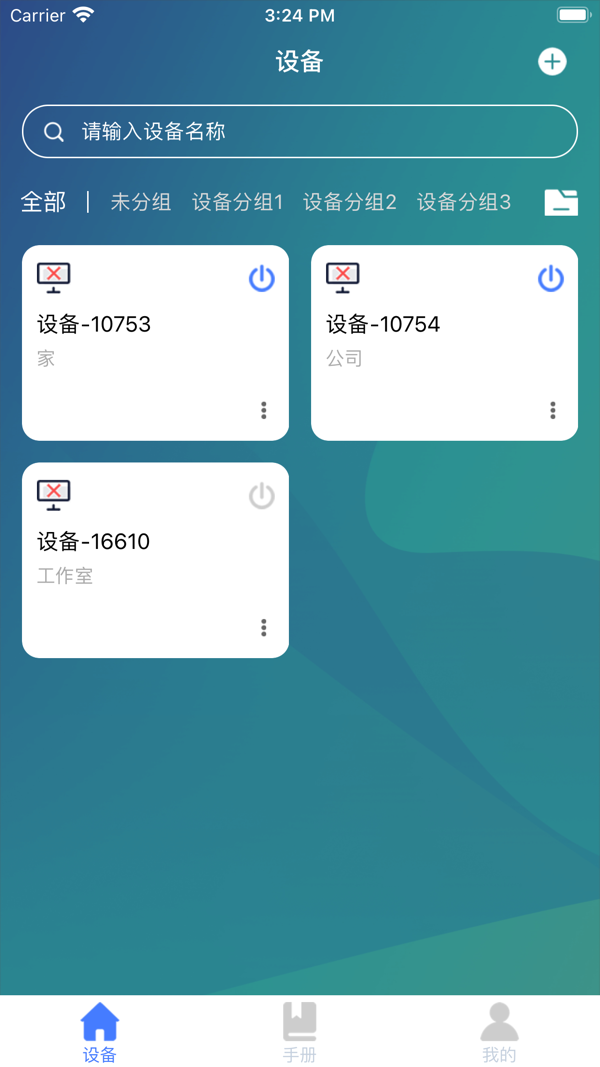
Task: Switch to the 手册 tab
Action: tap(300, 1032)
